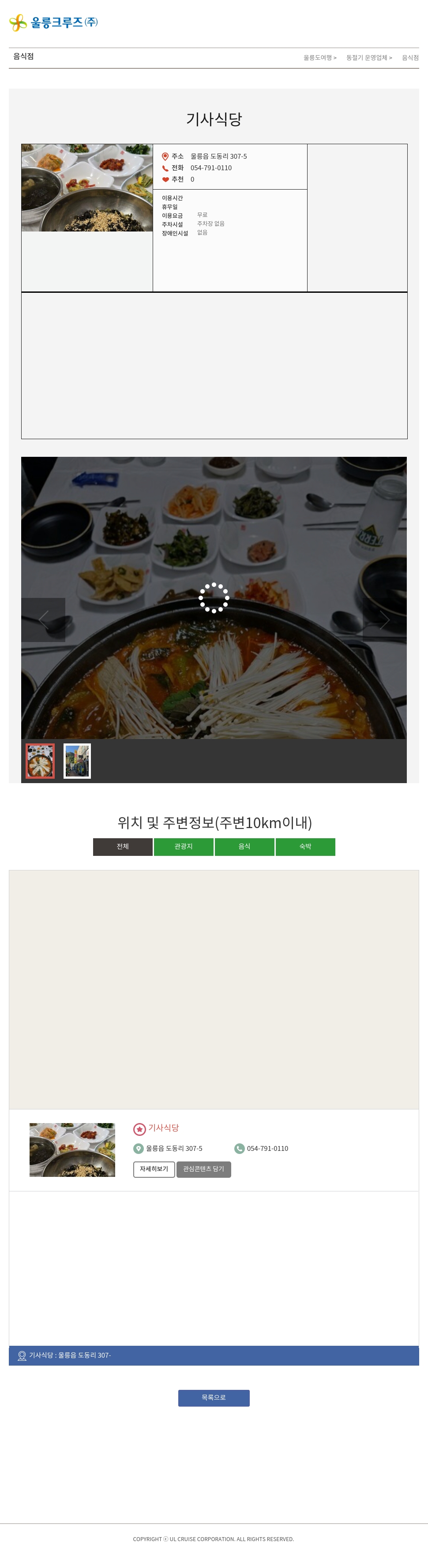This screenshot has height=1568, width=428.
Task: Open the 음식점 breadcrumb link
Action: click(x=410, y=58)
